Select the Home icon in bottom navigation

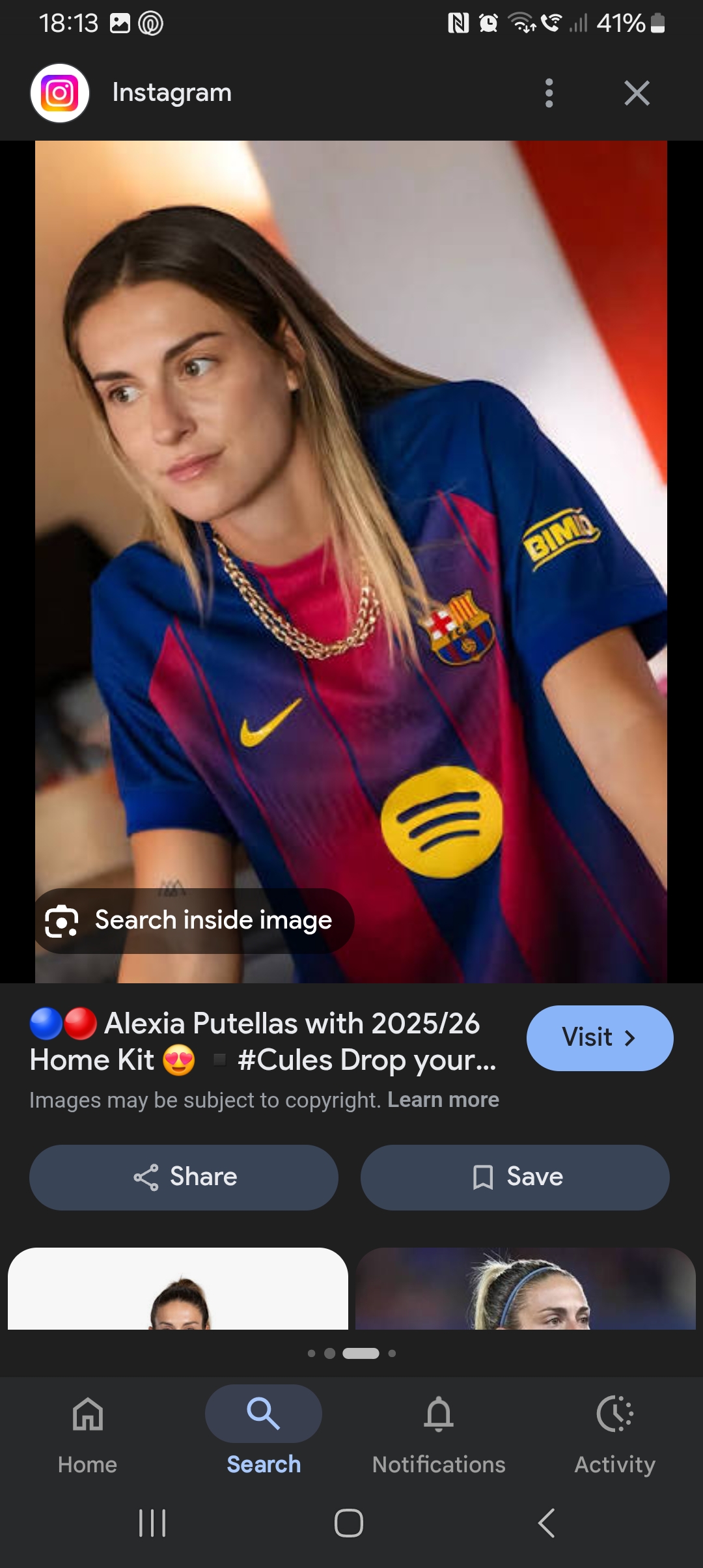(x=87, y=1414)
